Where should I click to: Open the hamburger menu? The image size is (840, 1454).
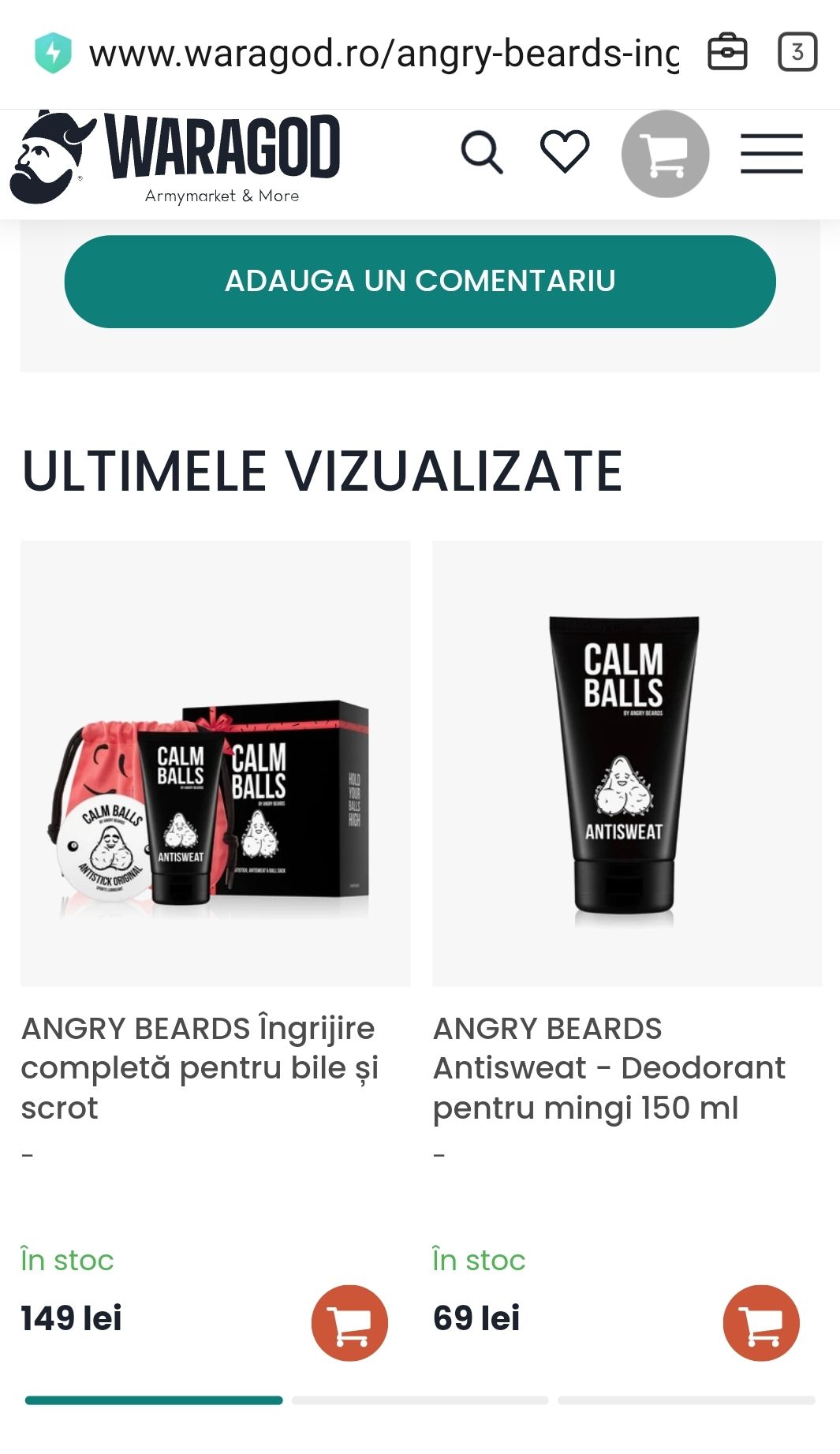(x=771, y=154)
